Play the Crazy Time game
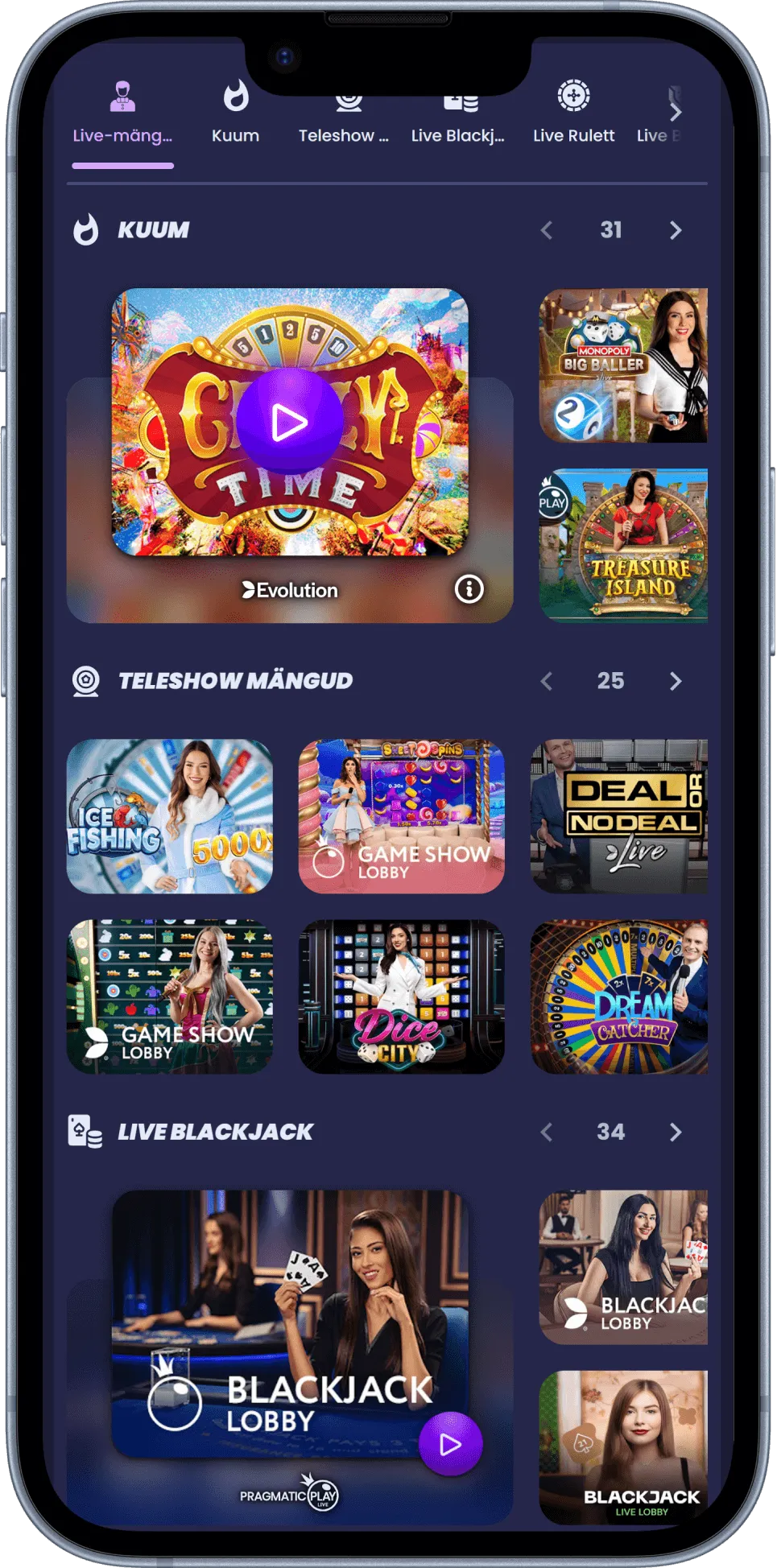This screenshot has width=777, height=1568. tap(289, 422)
